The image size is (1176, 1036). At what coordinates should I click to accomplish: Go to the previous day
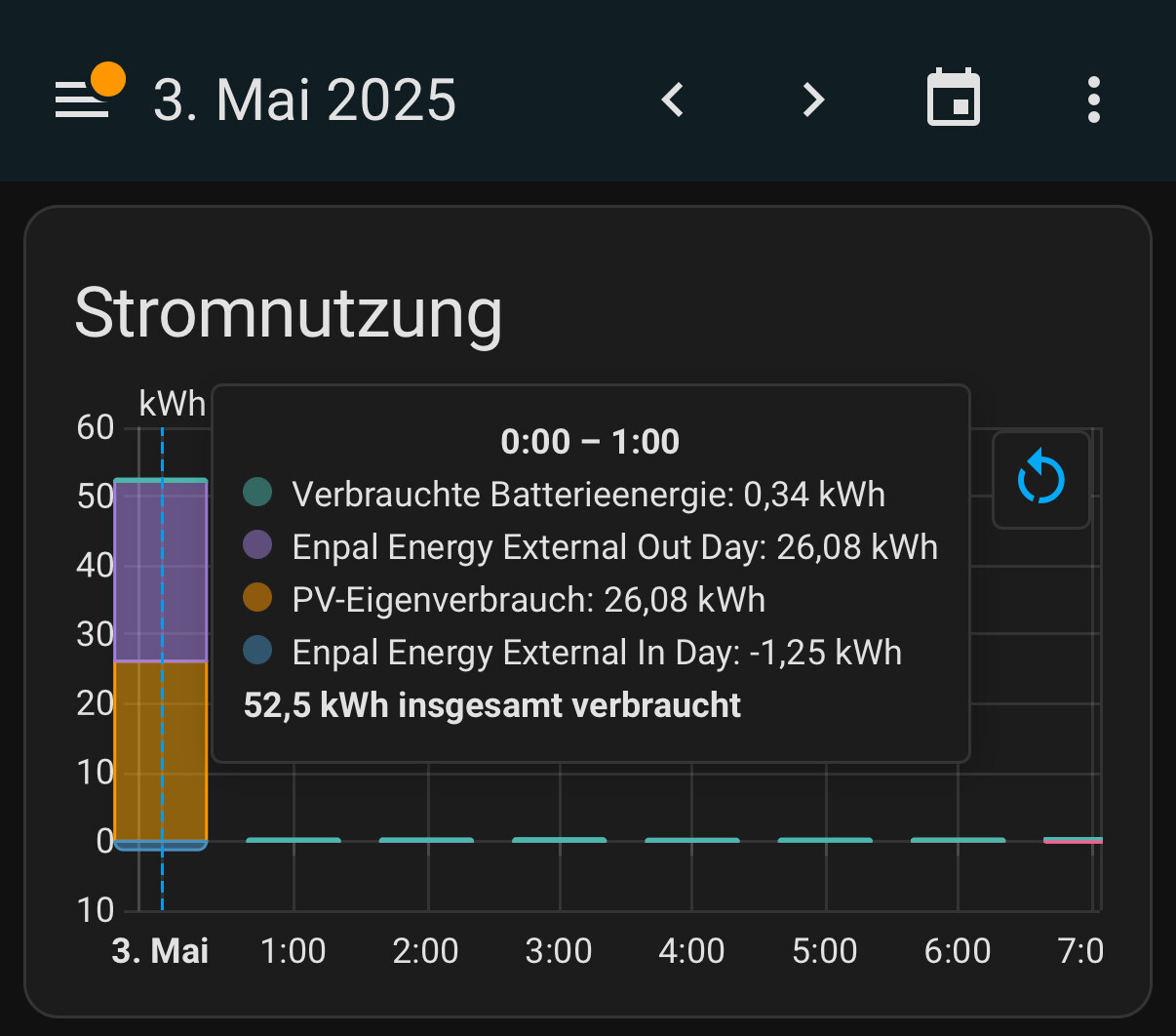[x=673, y=100]
